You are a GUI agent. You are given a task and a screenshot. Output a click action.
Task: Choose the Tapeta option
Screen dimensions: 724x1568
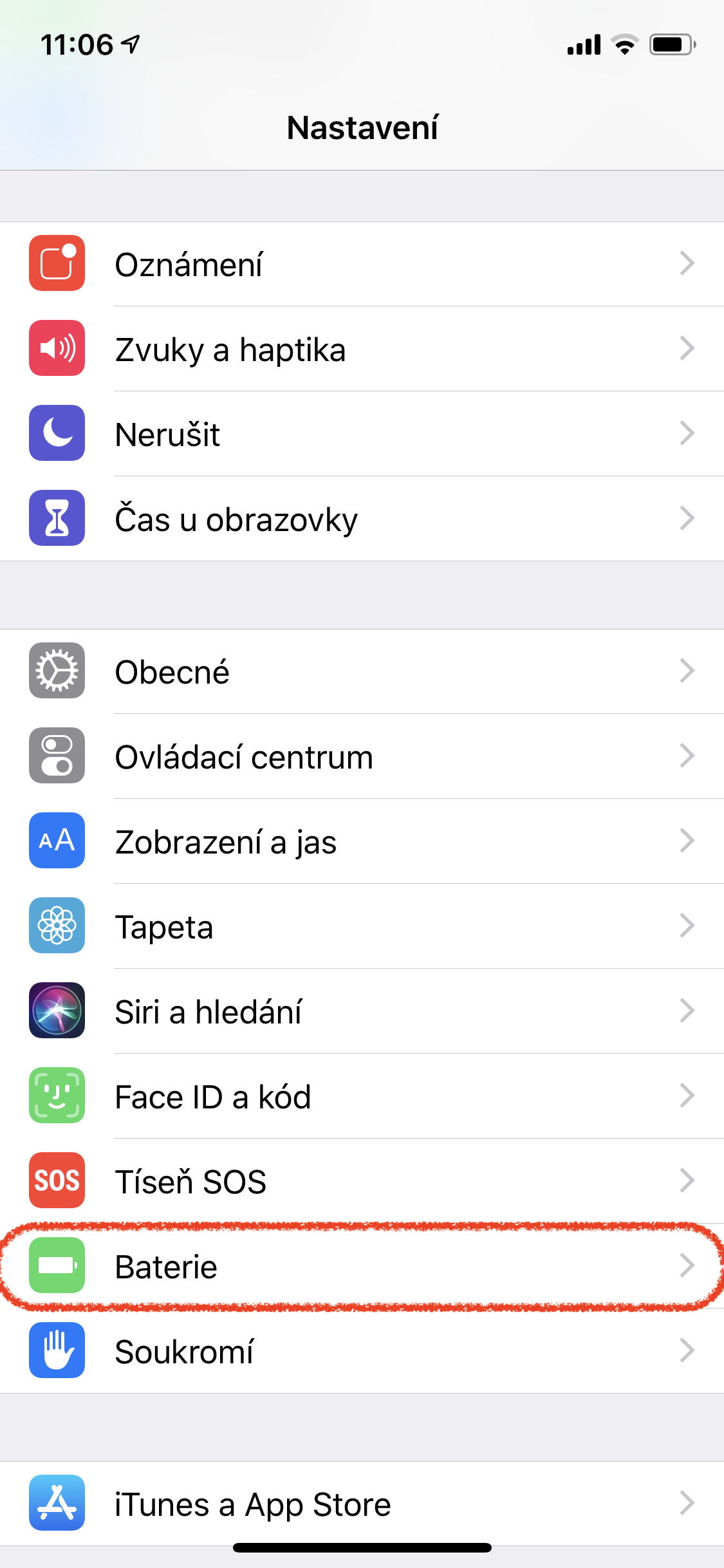click(x=362, y=926)
